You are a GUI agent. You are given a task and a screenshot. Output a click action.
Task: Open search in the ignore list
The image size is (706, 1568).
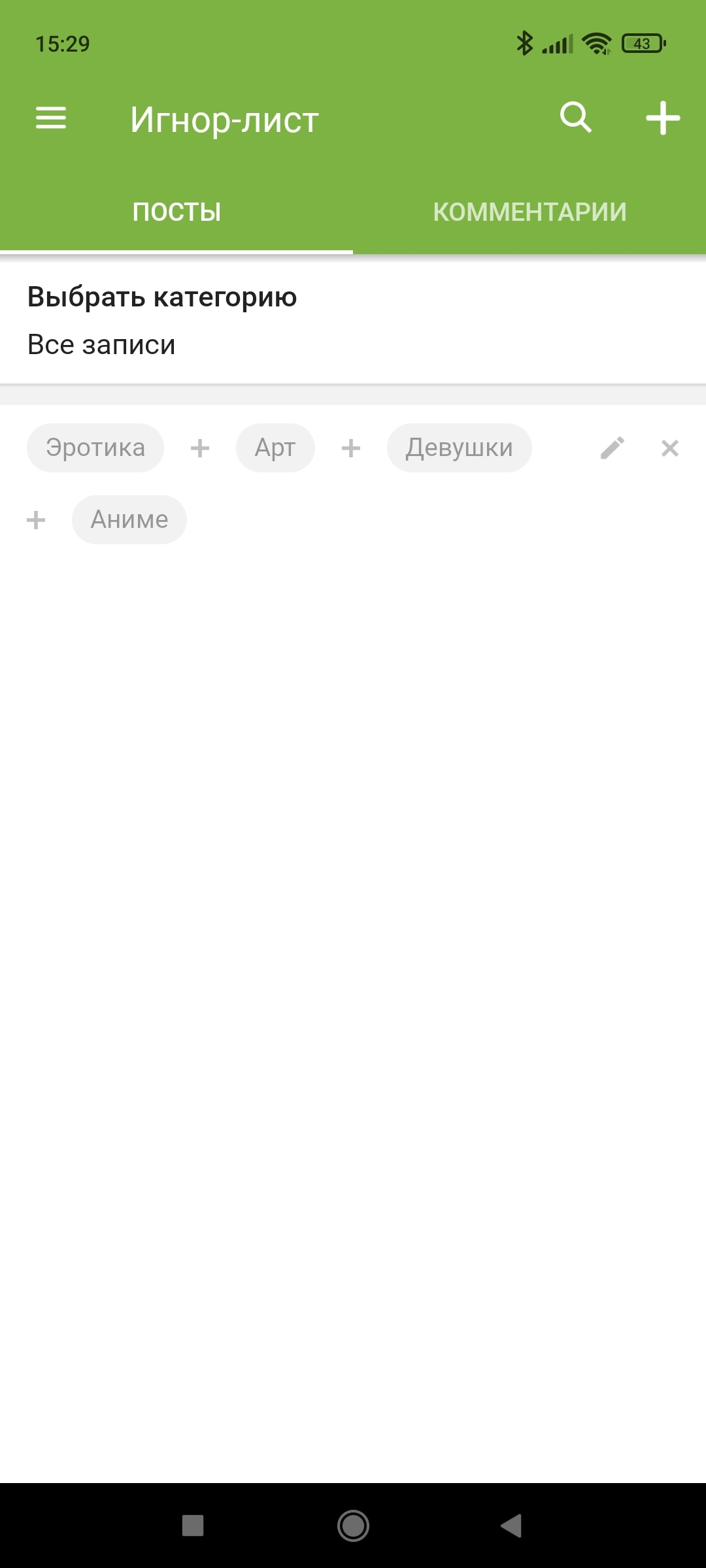coord(576,118)
